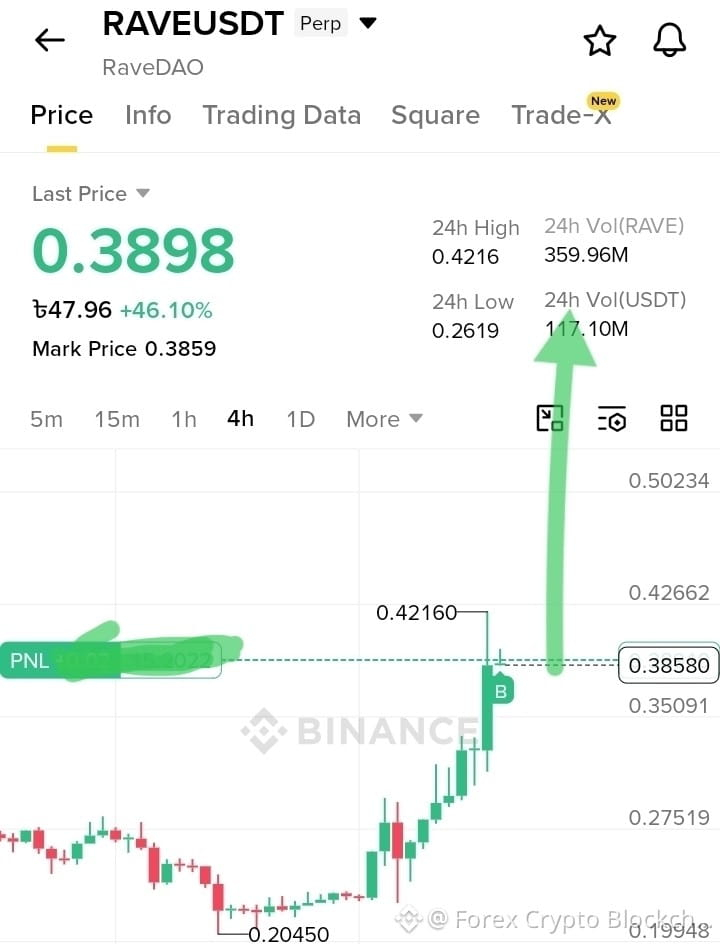Image resolution: width=720 pixels, height=944 pixels.
Task: Open the RAVEUSDT Perp pair dropdown
Action: 367,23
